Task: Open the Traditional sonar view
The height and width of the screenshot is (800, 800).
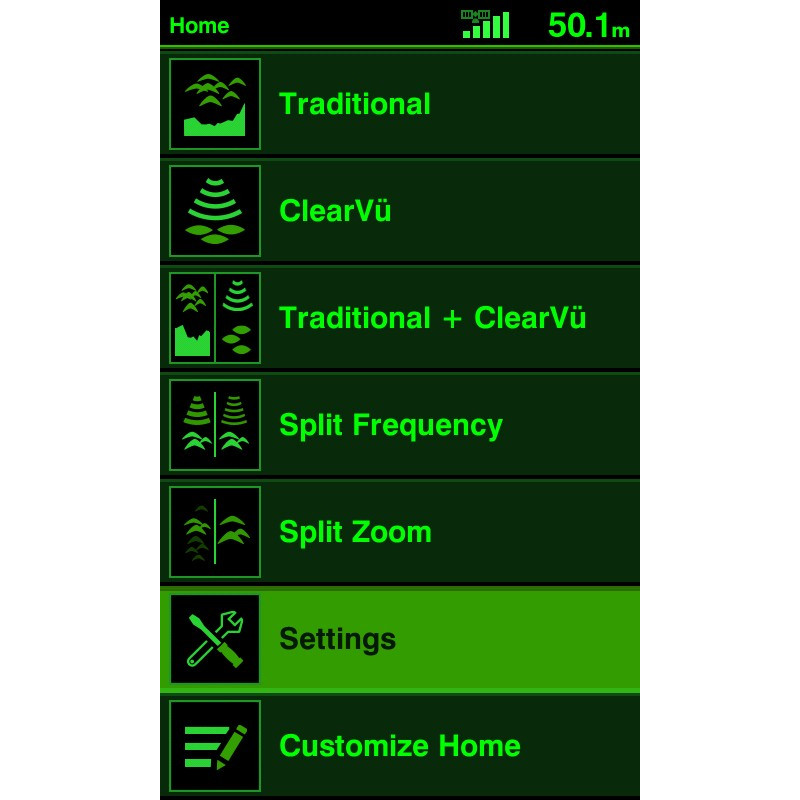Action: tap(400, 104)
